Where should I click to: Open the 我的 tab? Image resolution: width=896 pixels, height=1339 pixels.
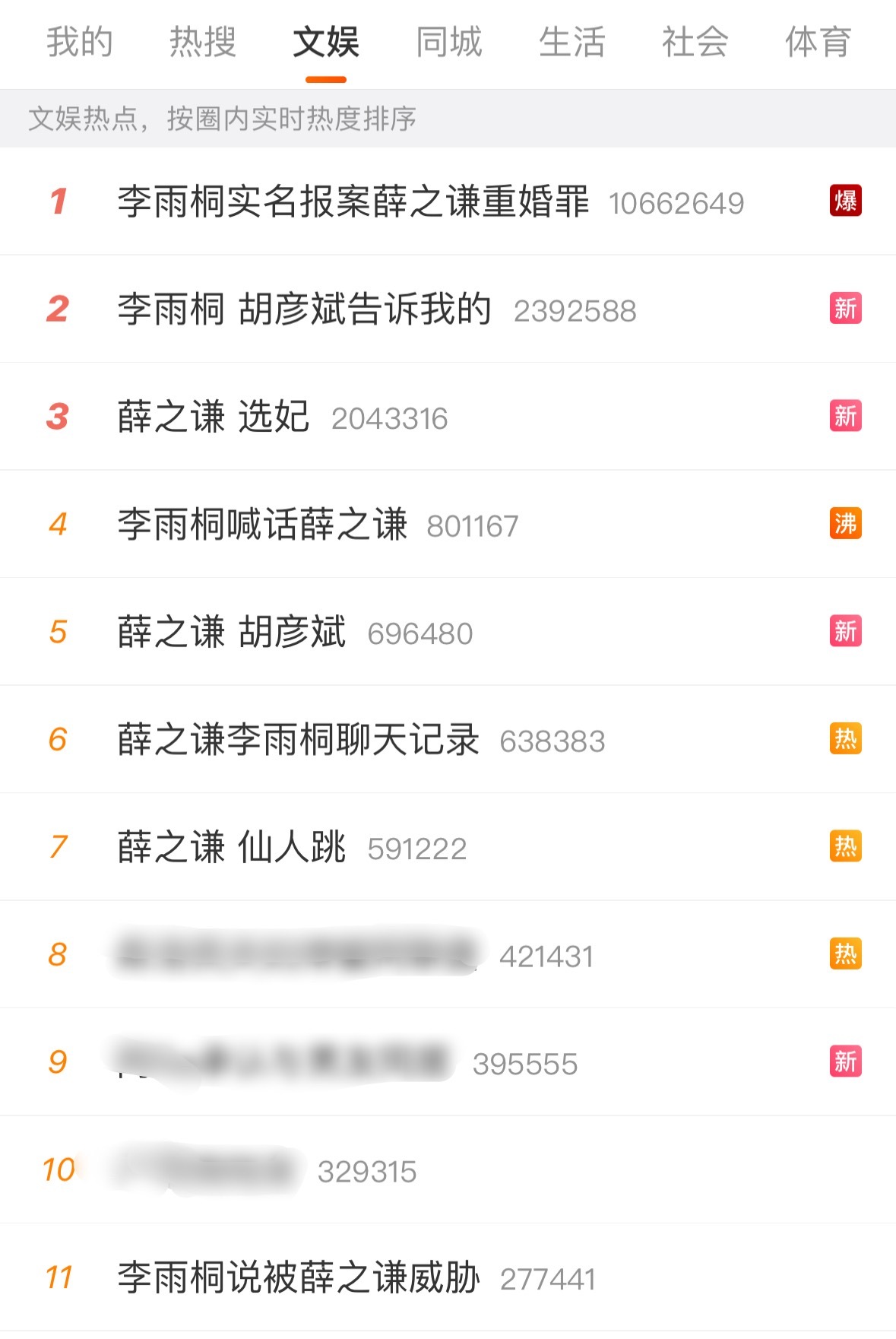(x=80, y=43)
